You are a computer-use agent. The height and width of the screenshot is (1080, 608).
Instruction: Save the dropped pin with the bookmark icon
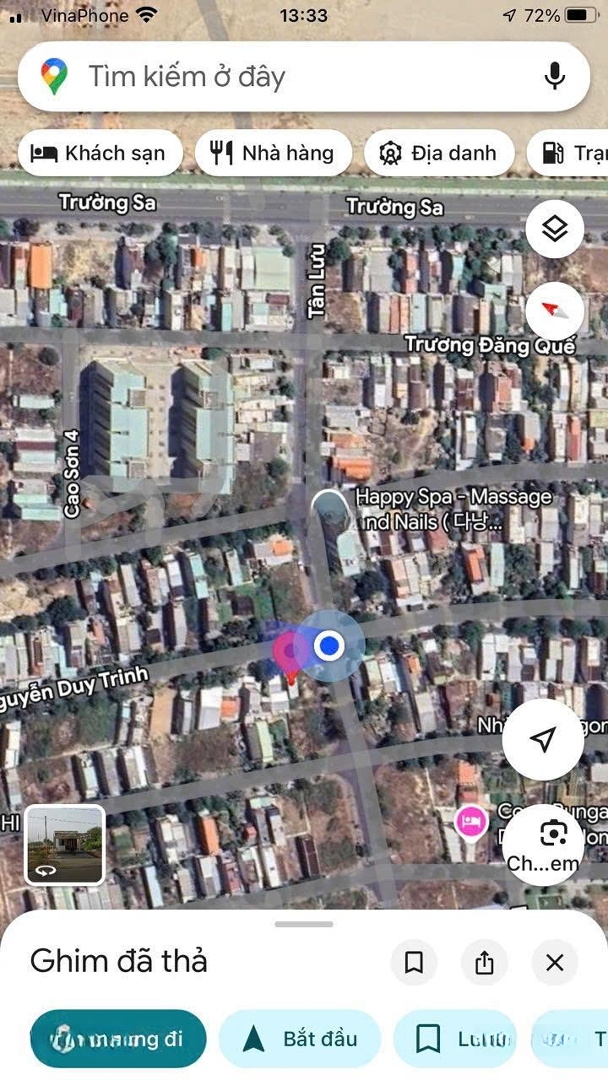click(414, 962)
